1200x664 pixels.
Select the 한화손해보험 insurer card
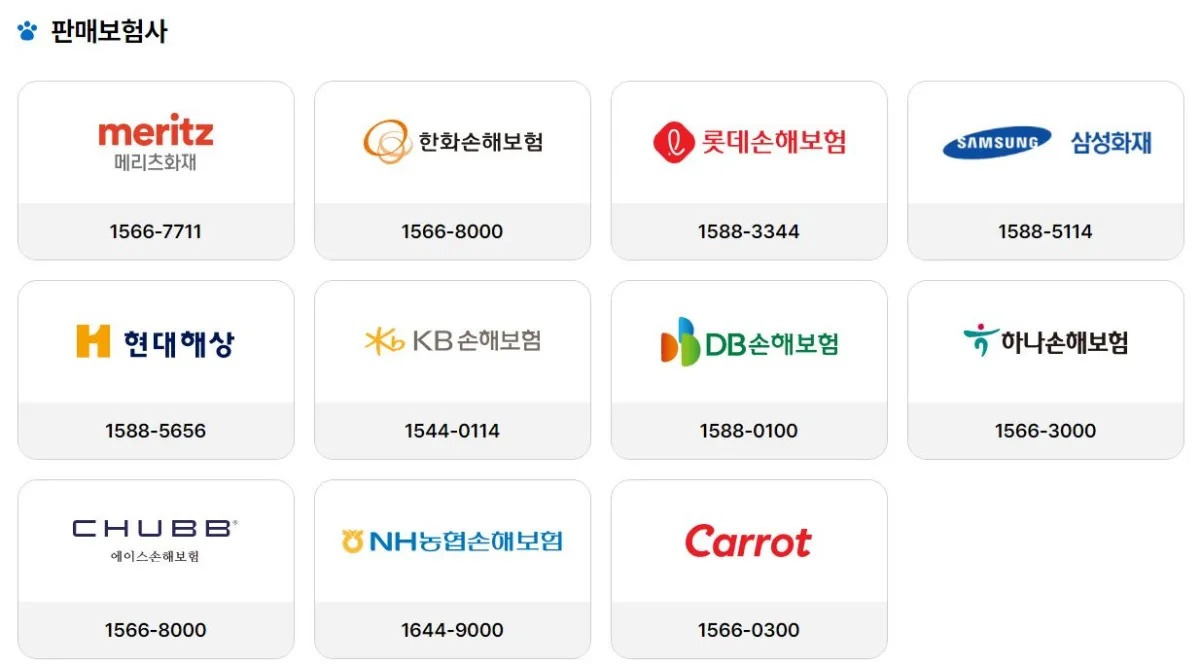pyautogui.click(x=452, y=170)
